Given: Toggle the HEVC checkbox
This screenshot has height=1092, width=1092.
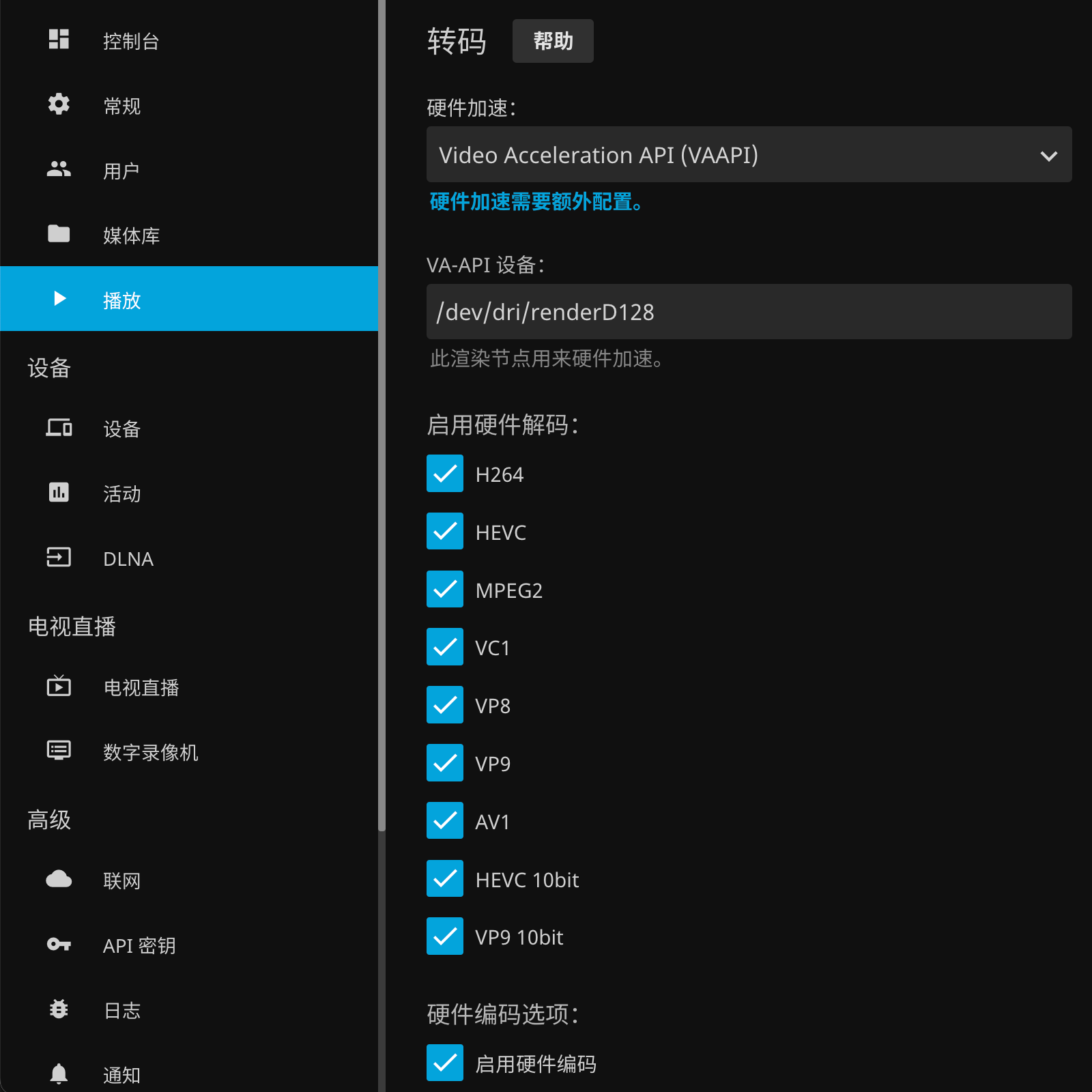Looking at the screenshot, I should coord(445,532).
